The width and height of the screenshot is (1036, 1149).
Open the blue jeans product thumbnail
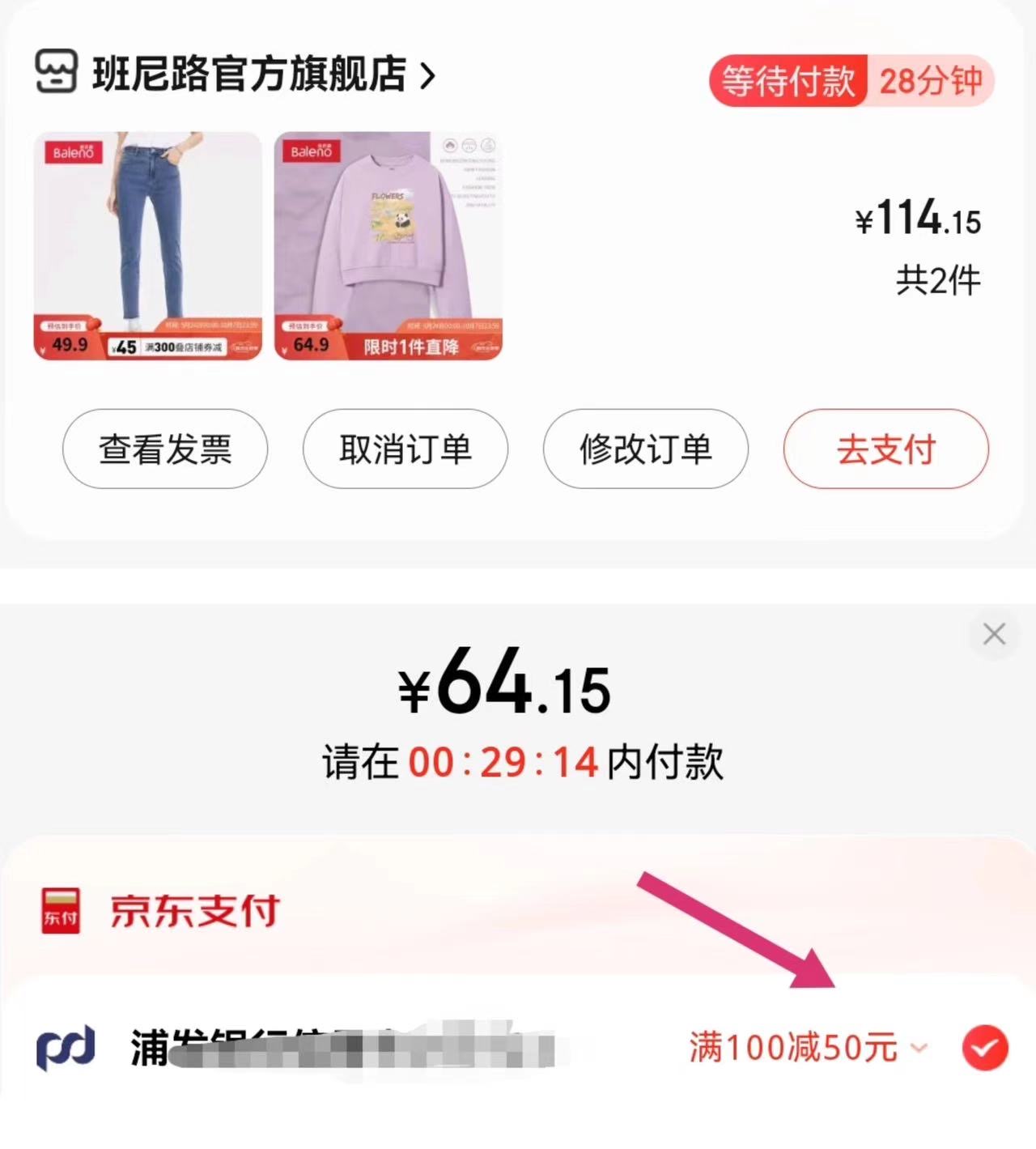(147, 245)
